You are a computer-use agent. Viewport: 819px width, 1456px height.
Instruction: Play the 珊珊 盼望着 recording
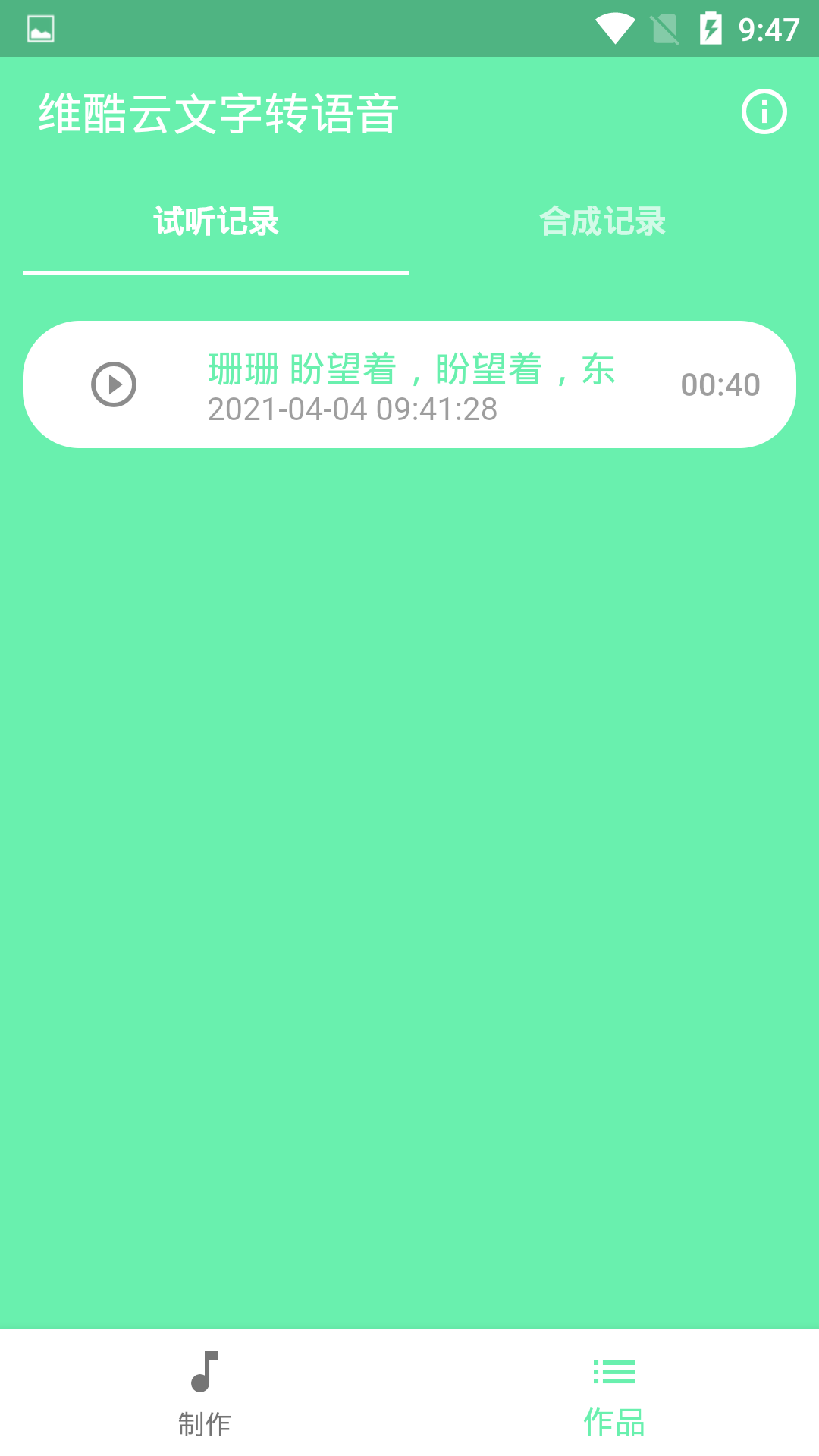click(x=114, y=384)
